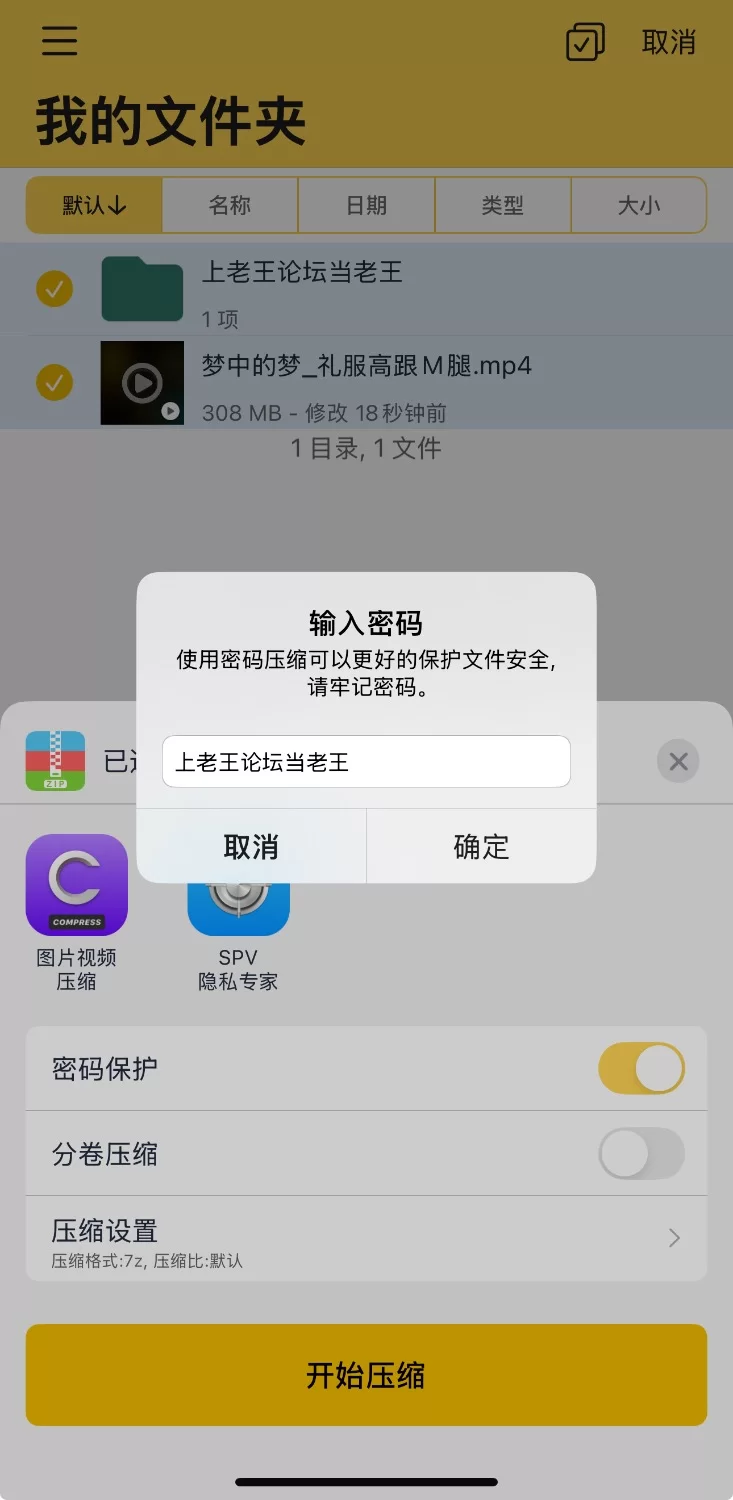The height and width of the screenshot is (1500, 733).
Task: Focus the password input field
Action: point(366,762)
